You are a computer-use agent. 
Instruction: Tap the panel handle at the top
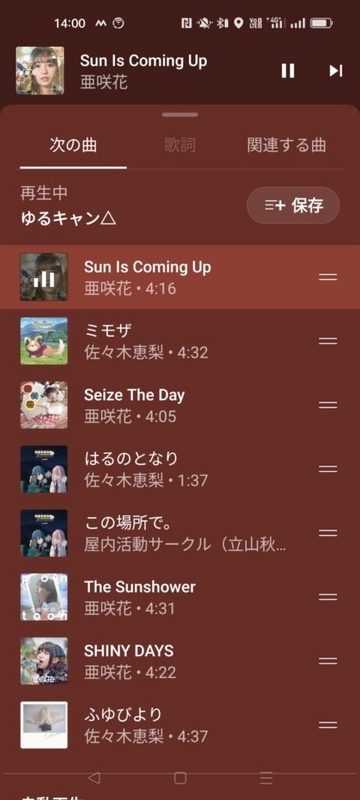[x=180, y=115]
